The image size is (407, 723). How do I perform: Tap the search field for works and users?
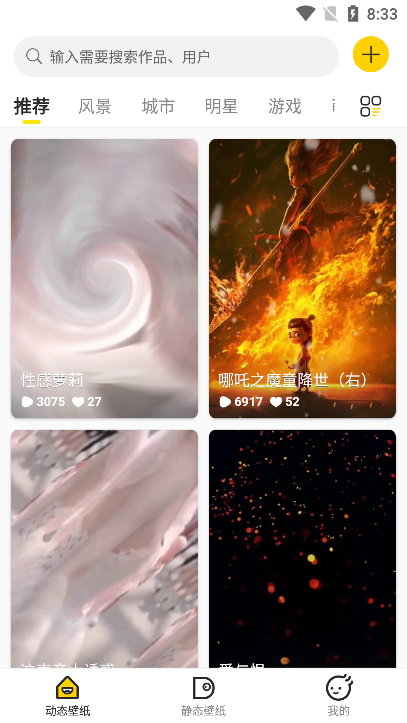pyautogui.click(x=176, y=56)
